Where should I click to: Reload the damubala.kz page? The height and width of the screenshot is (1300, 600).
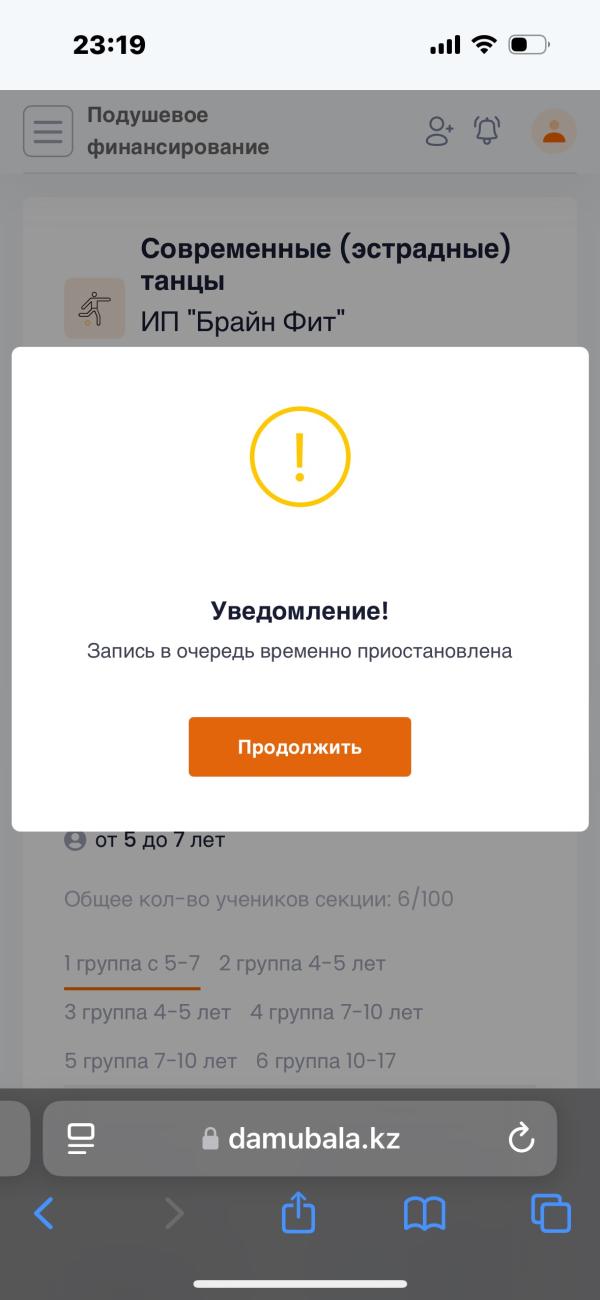pos(521,1138)
